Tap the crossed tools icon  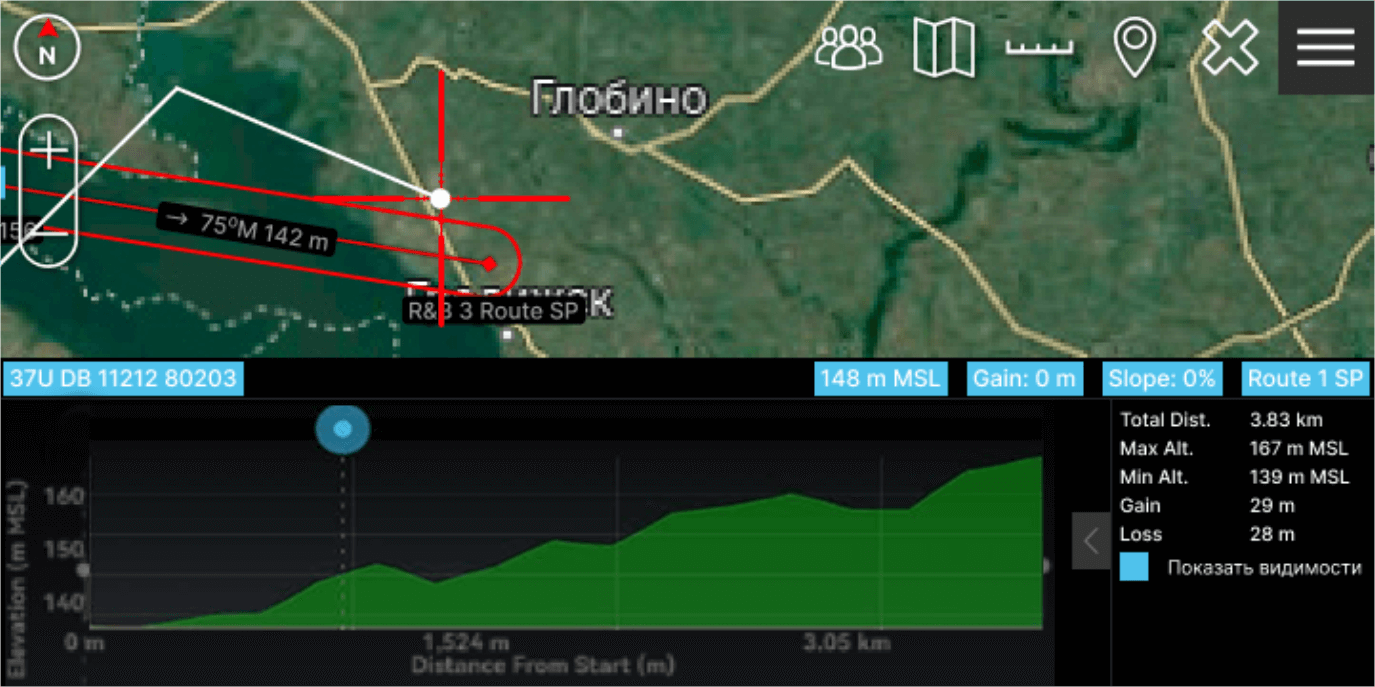1230,47
